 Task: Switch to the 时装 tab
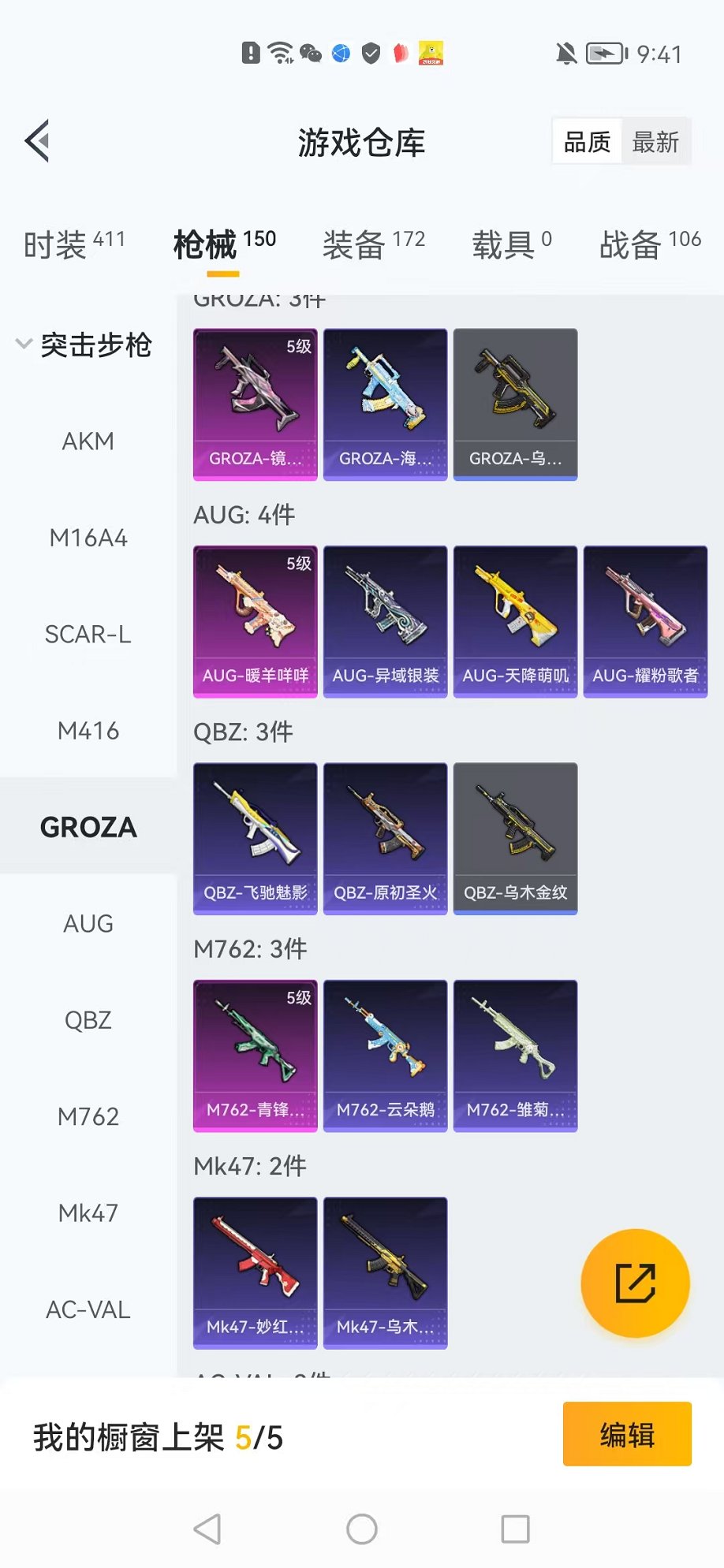coord(74,244)
